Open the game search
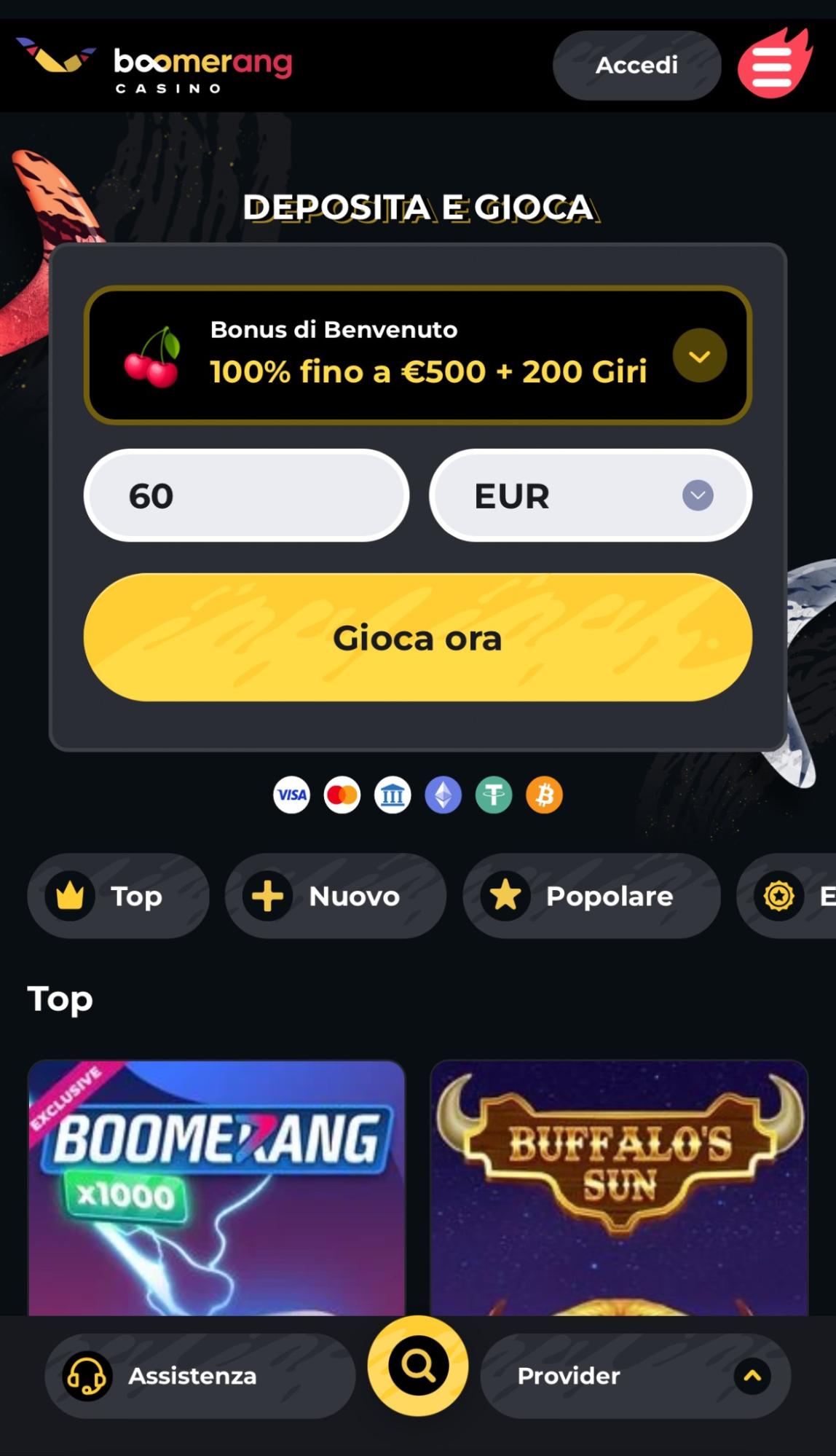Screen dimensions: 836x1456 click(417, 1366)
